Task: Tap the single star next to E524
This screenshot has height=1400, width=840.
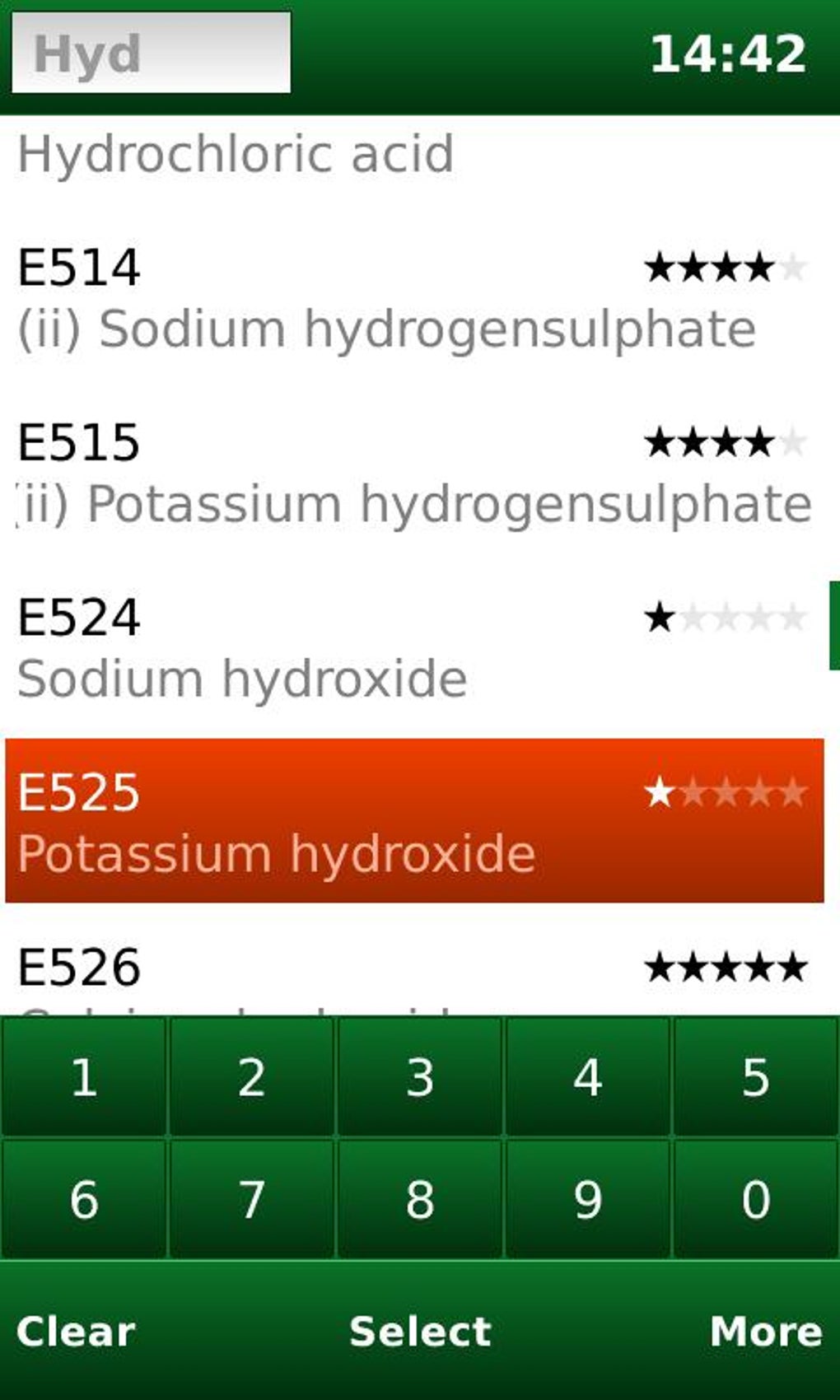Action: coord(659,618)
